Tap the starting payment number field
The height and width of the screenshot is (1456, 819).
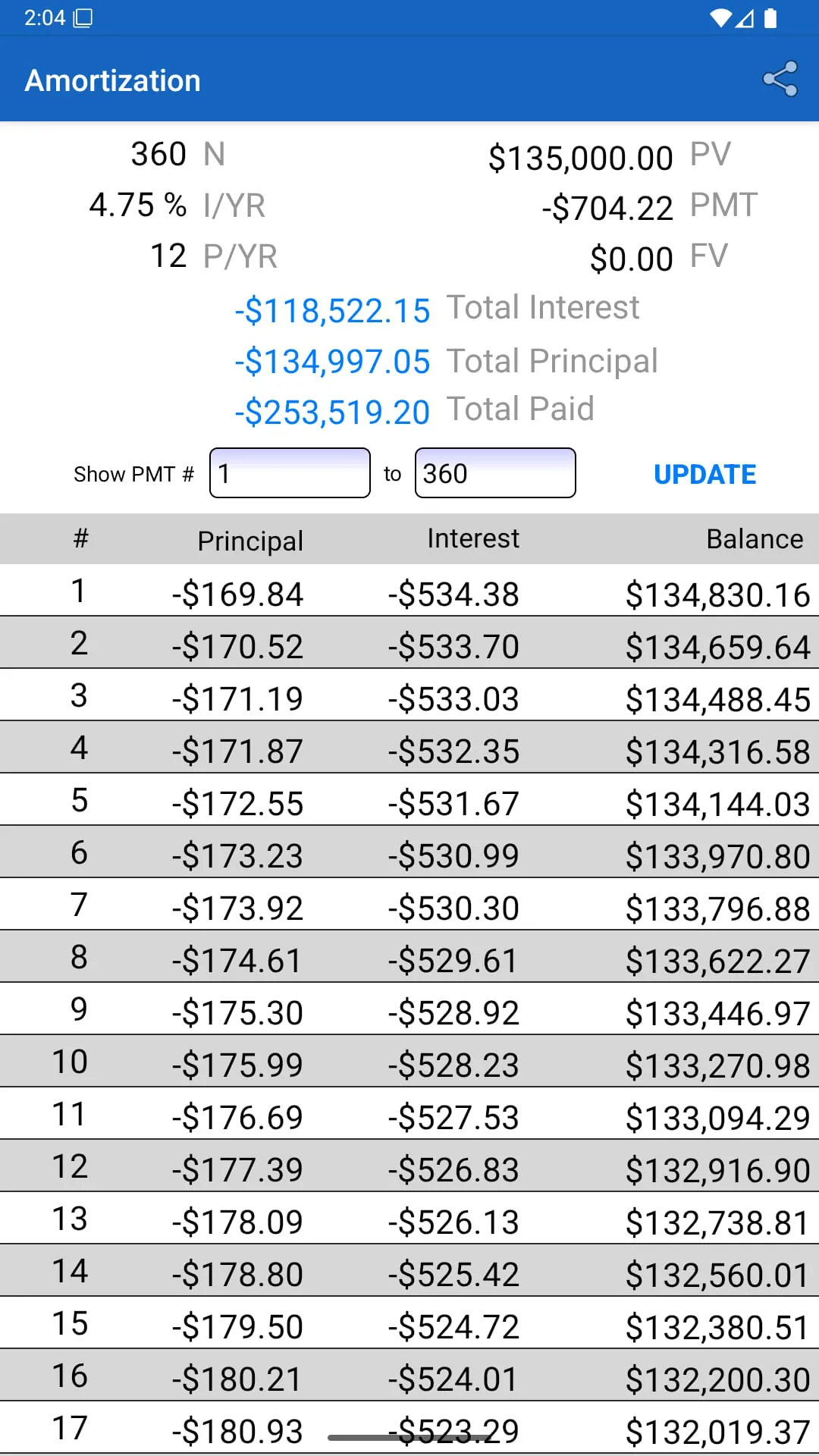pos(289,472)
